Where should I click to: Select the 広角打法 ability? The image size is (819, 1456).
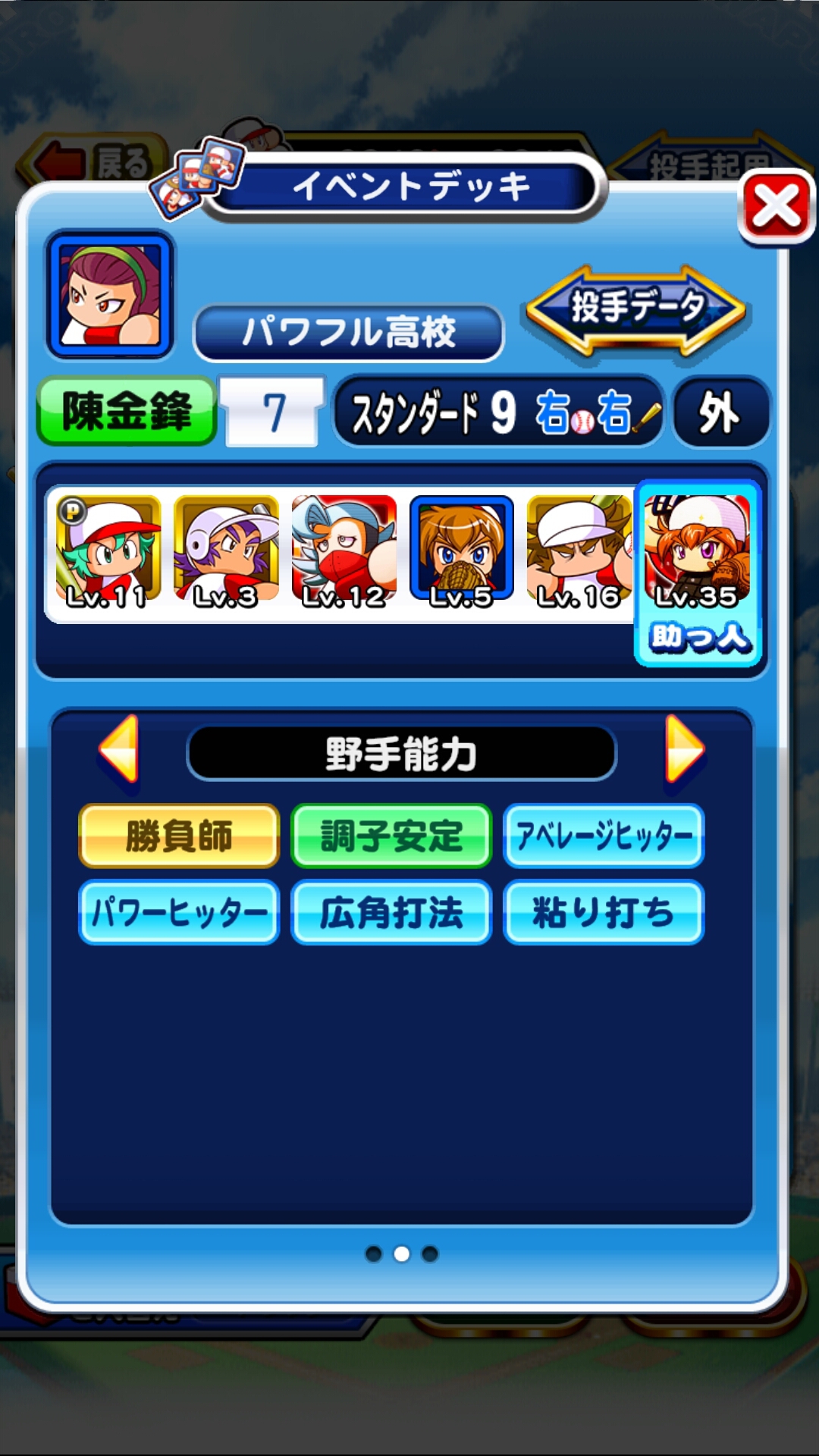(x=391, y=912)
